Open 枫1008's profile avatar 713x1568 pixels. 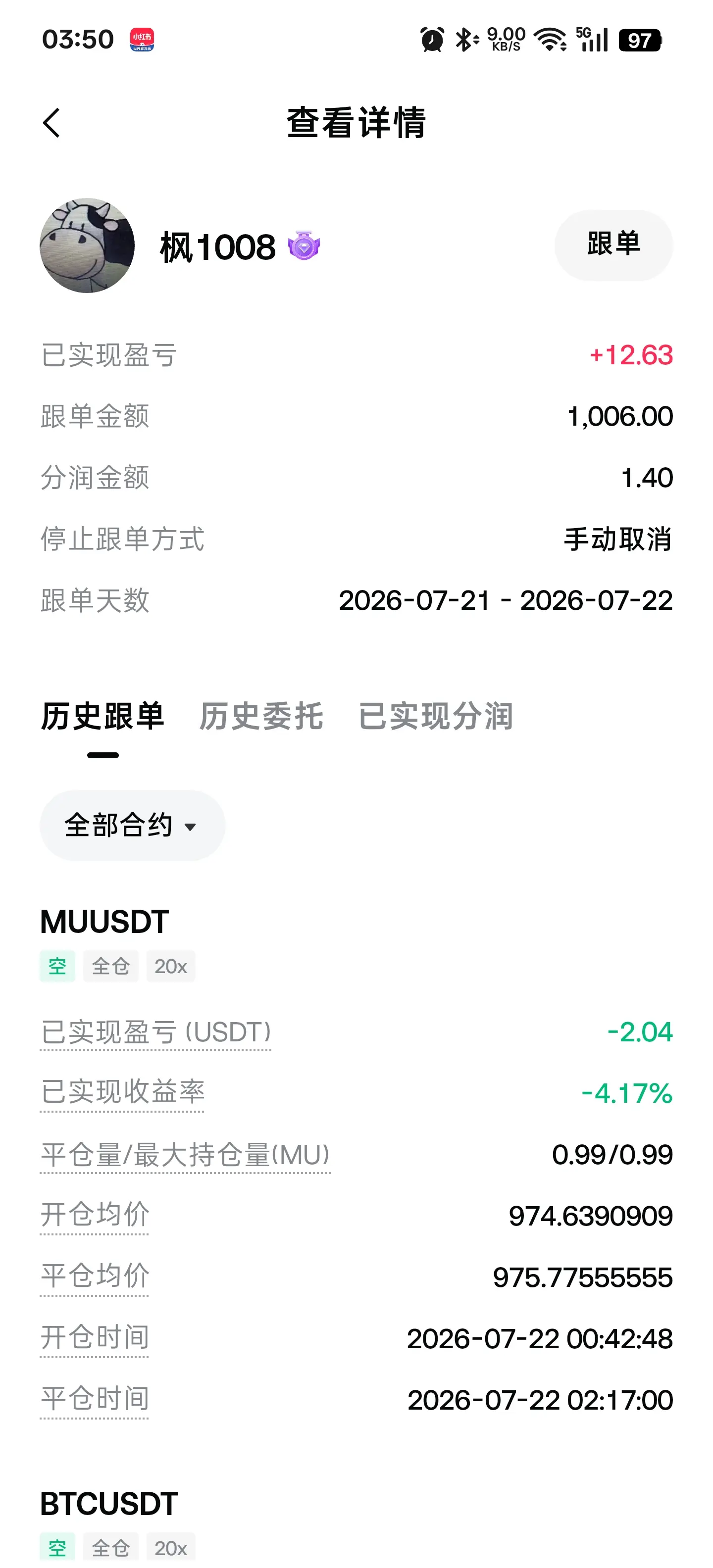[87, 245]
